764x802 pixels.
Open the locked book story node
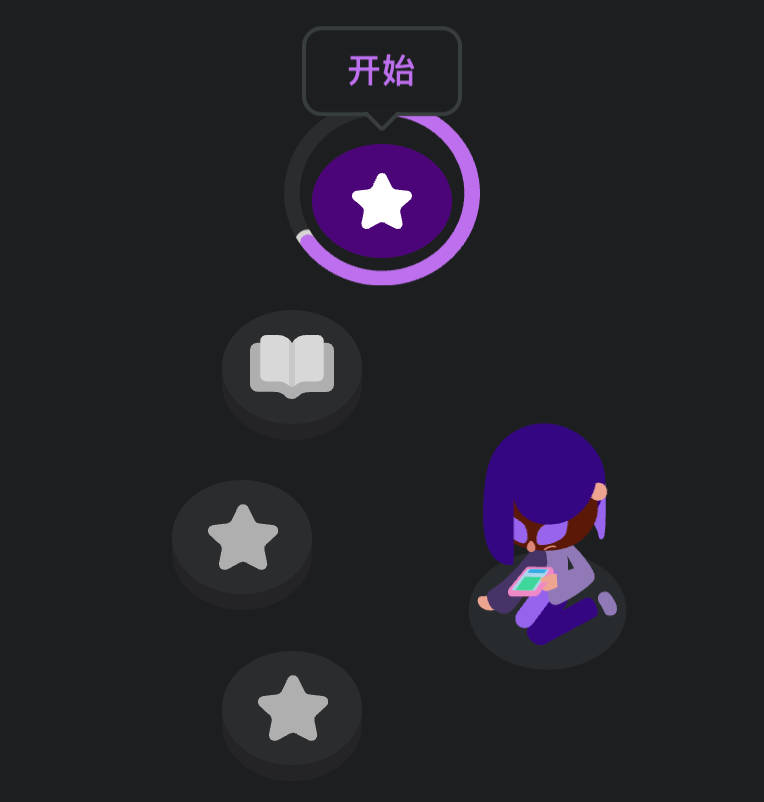click(x=292, y=366)
